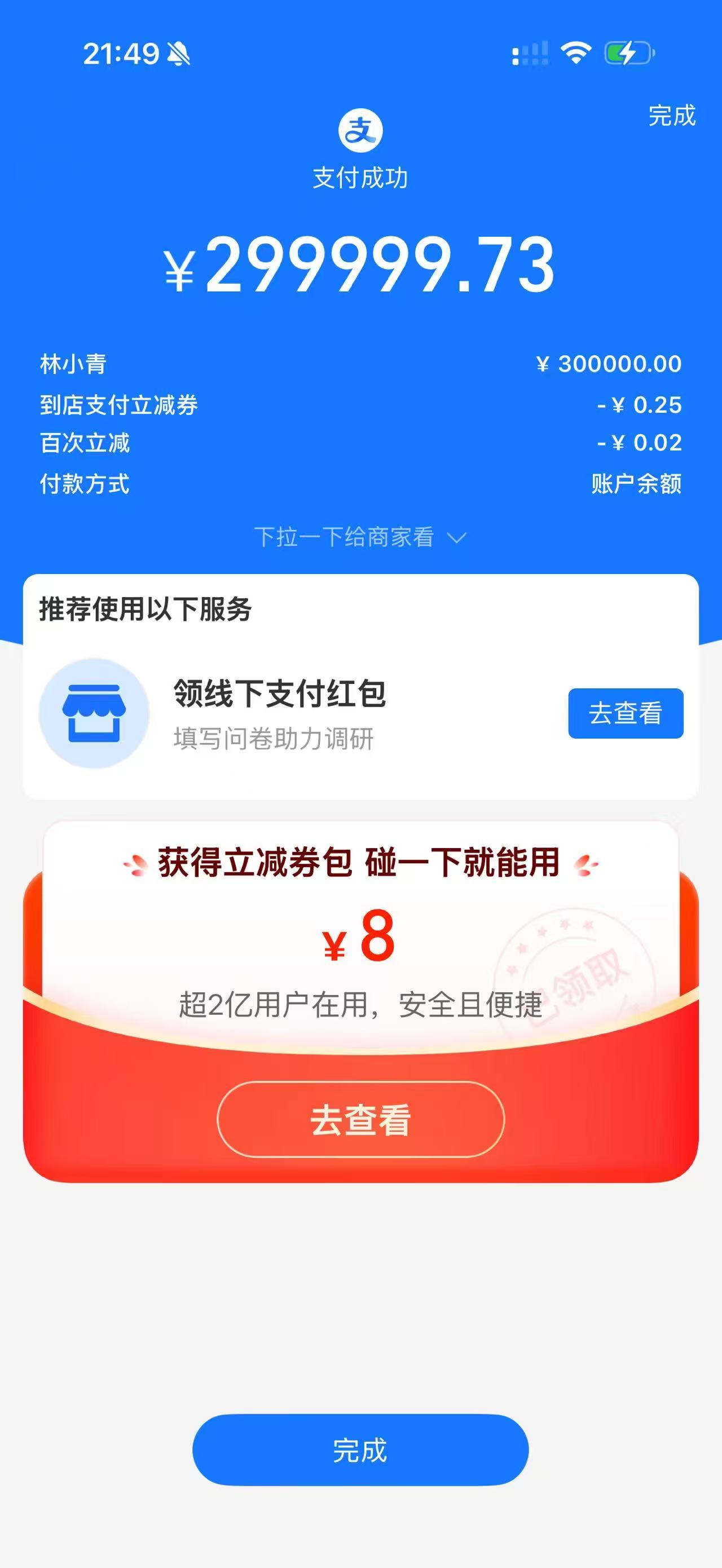Open the 领线下支付红包 service card

pyautogui.click(x=280, y=713)
